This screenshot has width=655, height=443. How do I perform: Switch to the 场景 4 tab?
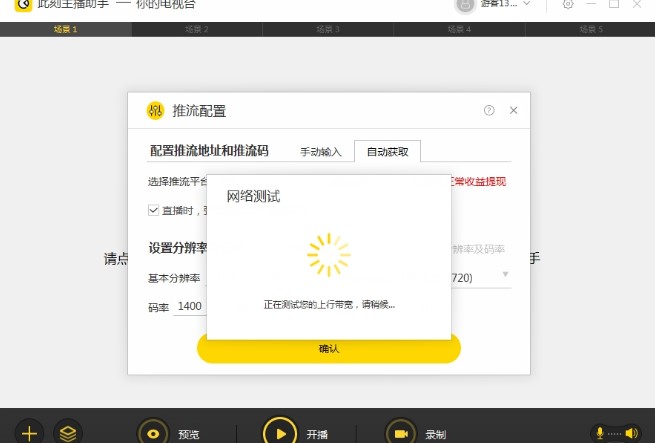click(x=459, y=29)
